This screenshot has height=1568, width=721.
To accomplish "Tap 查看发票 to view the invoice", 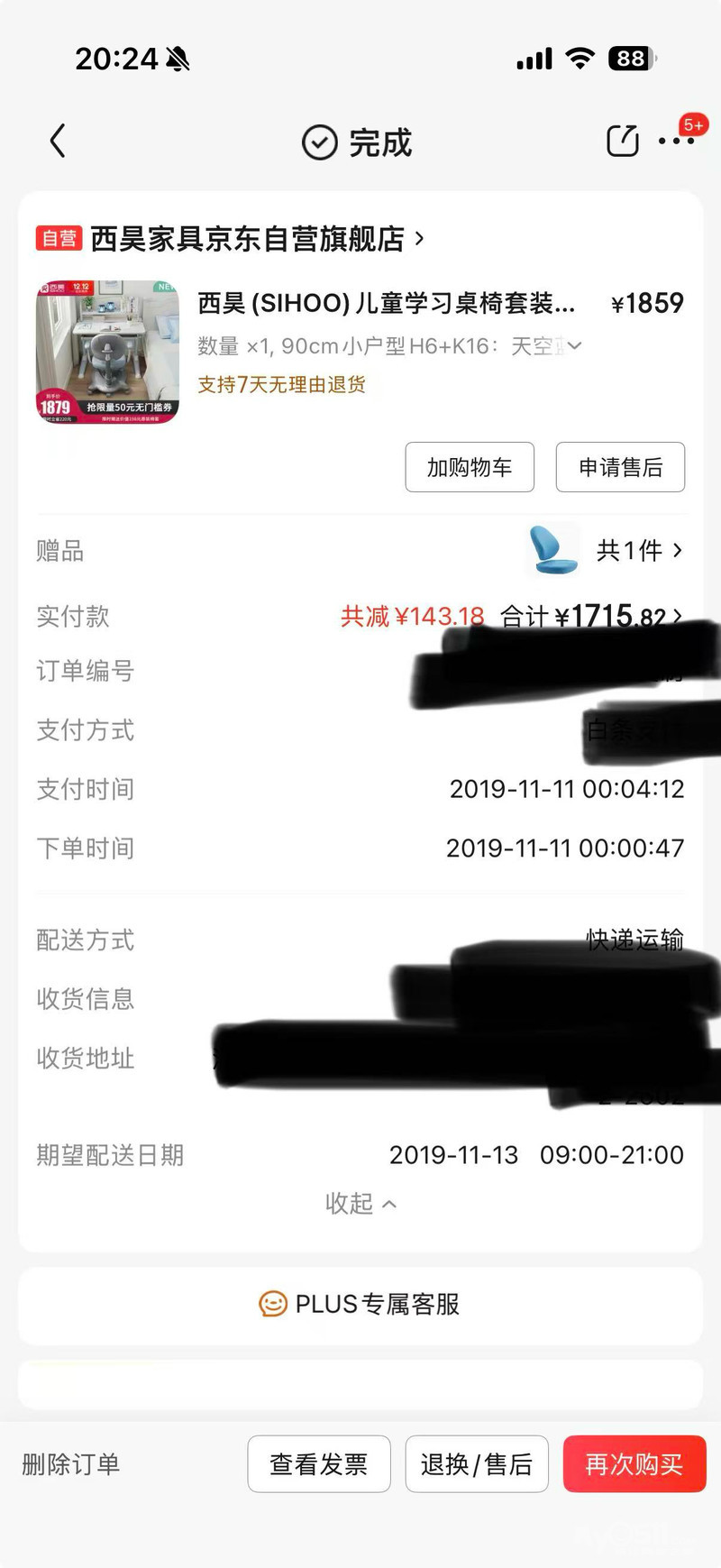I will [319, 1464].
